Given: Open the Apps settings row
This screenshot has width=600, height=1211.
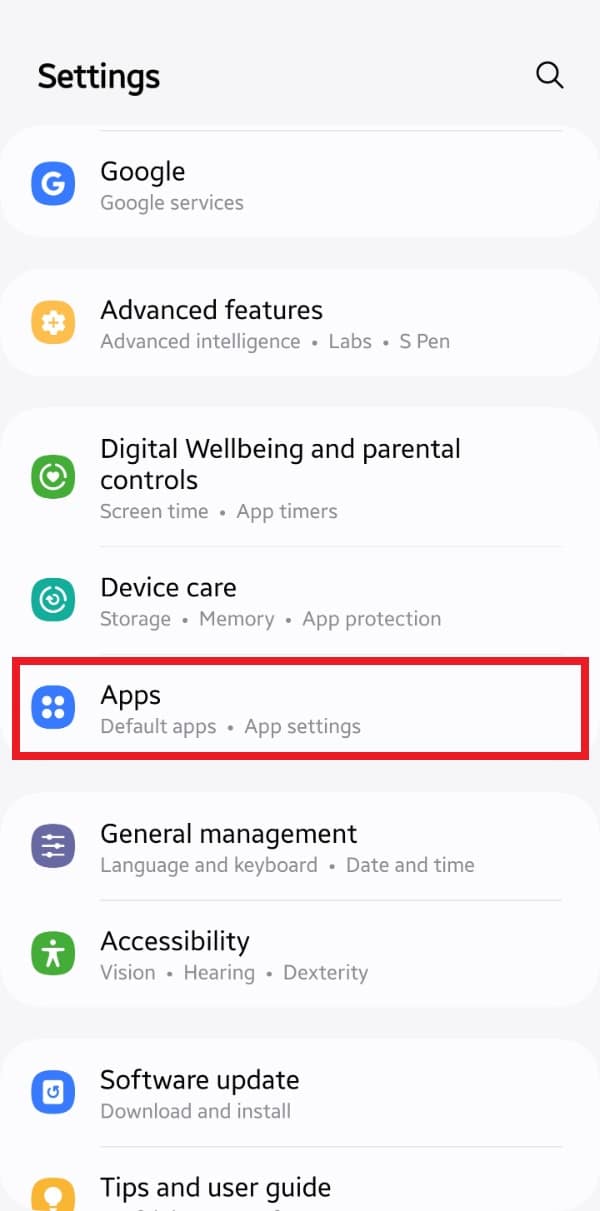Looking at the screenshot, I should coord(300,708).
